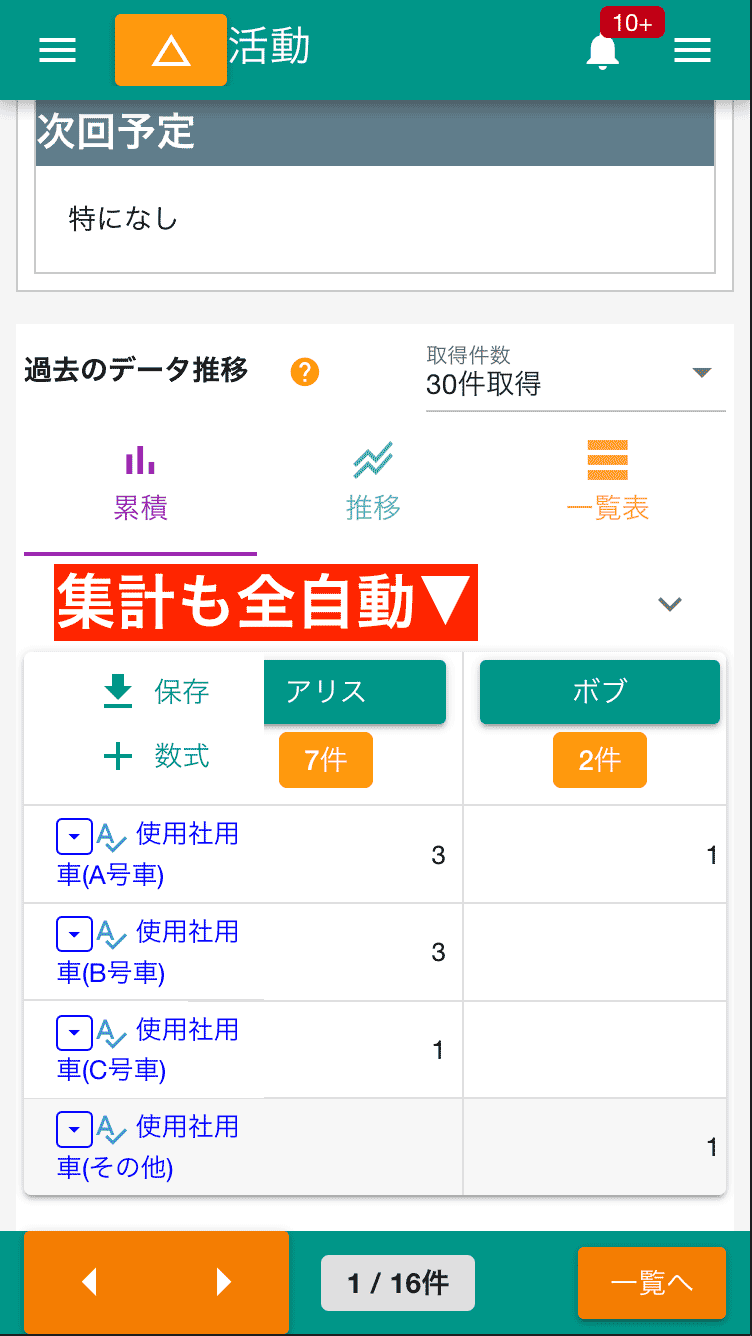Viewport: 752px width, 1336px height.
Task: Expand the chevron next to 集計も全自動
Action: click(669, 604)
